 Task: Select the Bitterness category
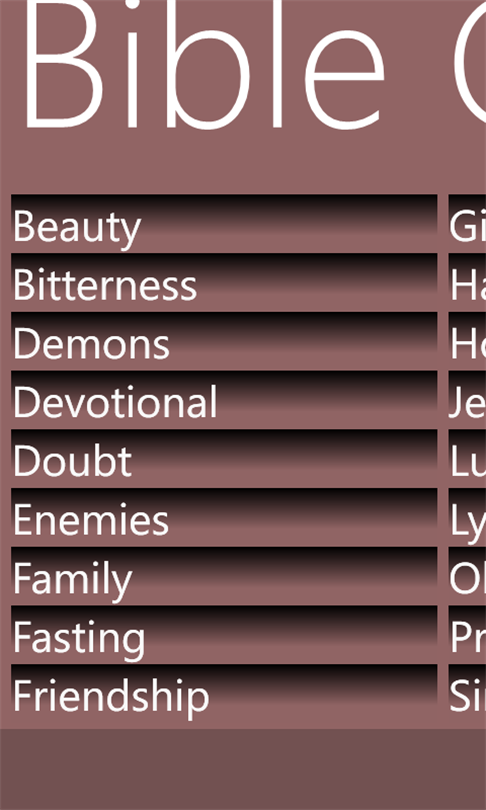coord(224,283)
